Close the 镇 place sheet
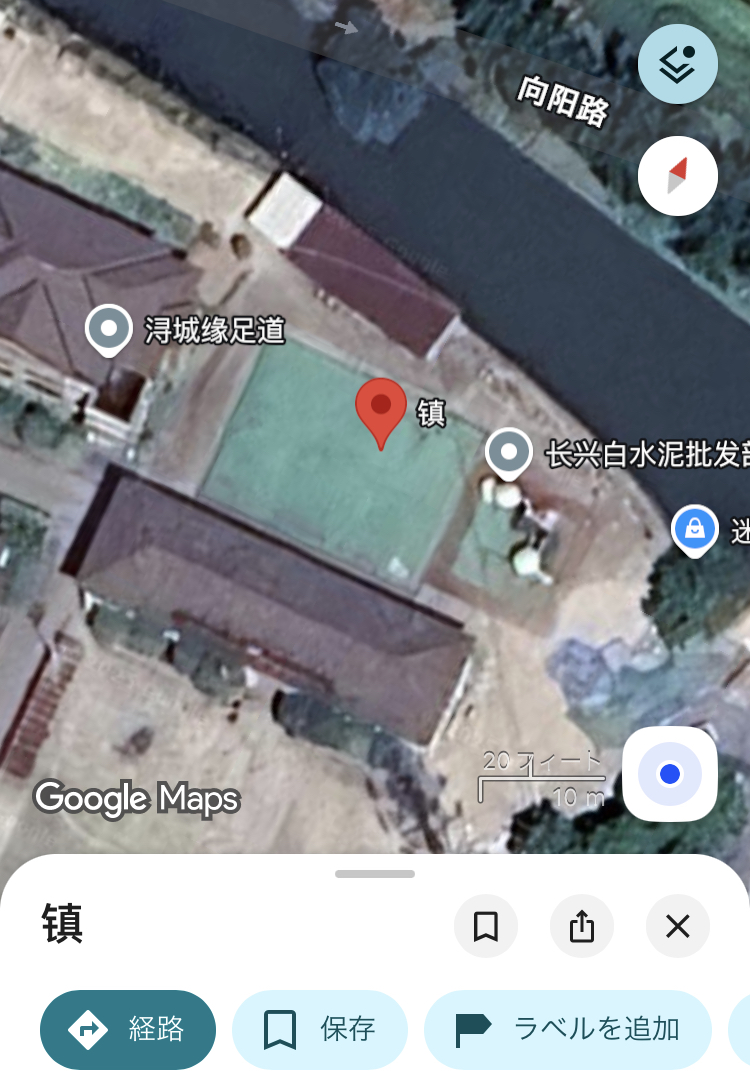750x1086 pixels. (678, 927)
